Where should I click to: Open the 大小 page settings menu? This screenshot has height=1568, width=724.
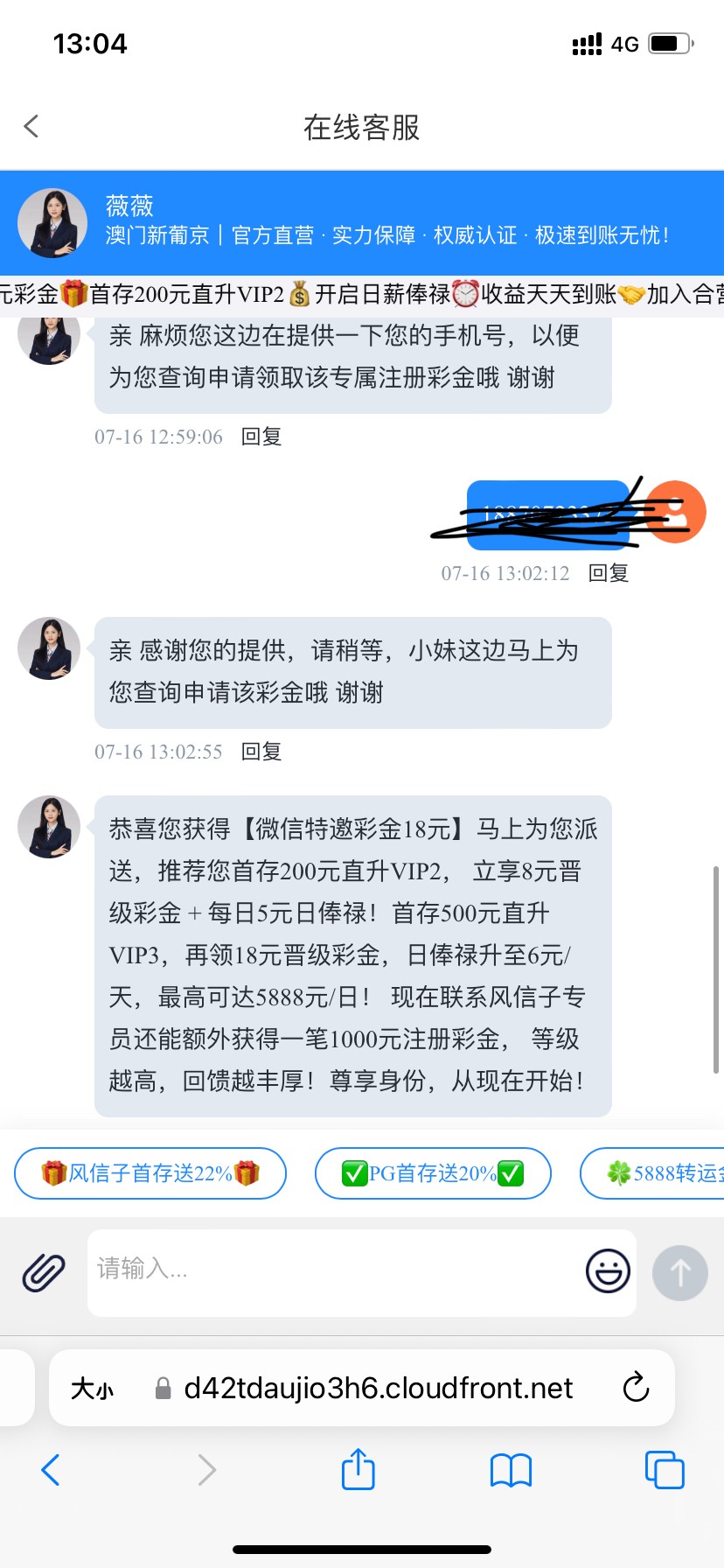(x=92, y=1389)
